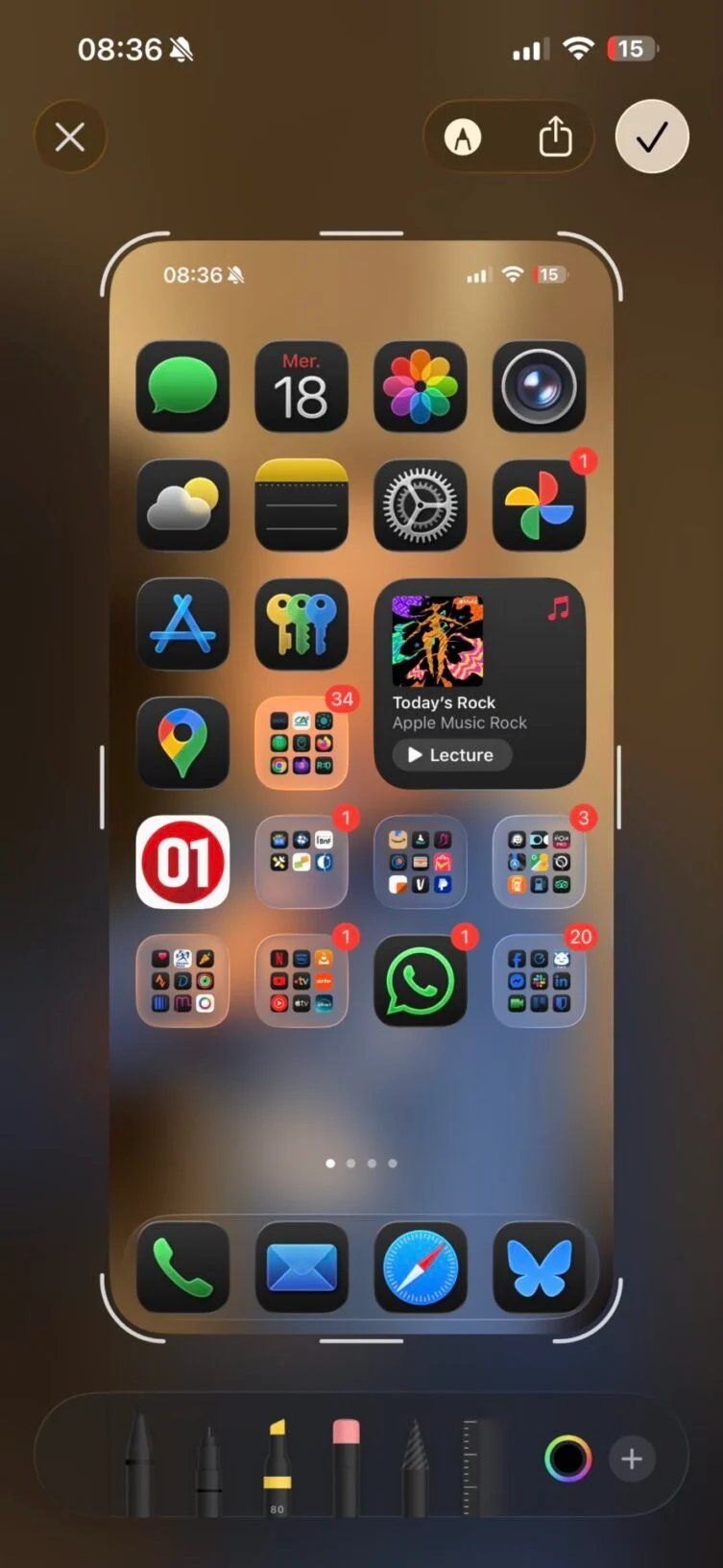The image size is (723, 1568).
Task: Open the color picker ring
Action: coord(567,1458)
